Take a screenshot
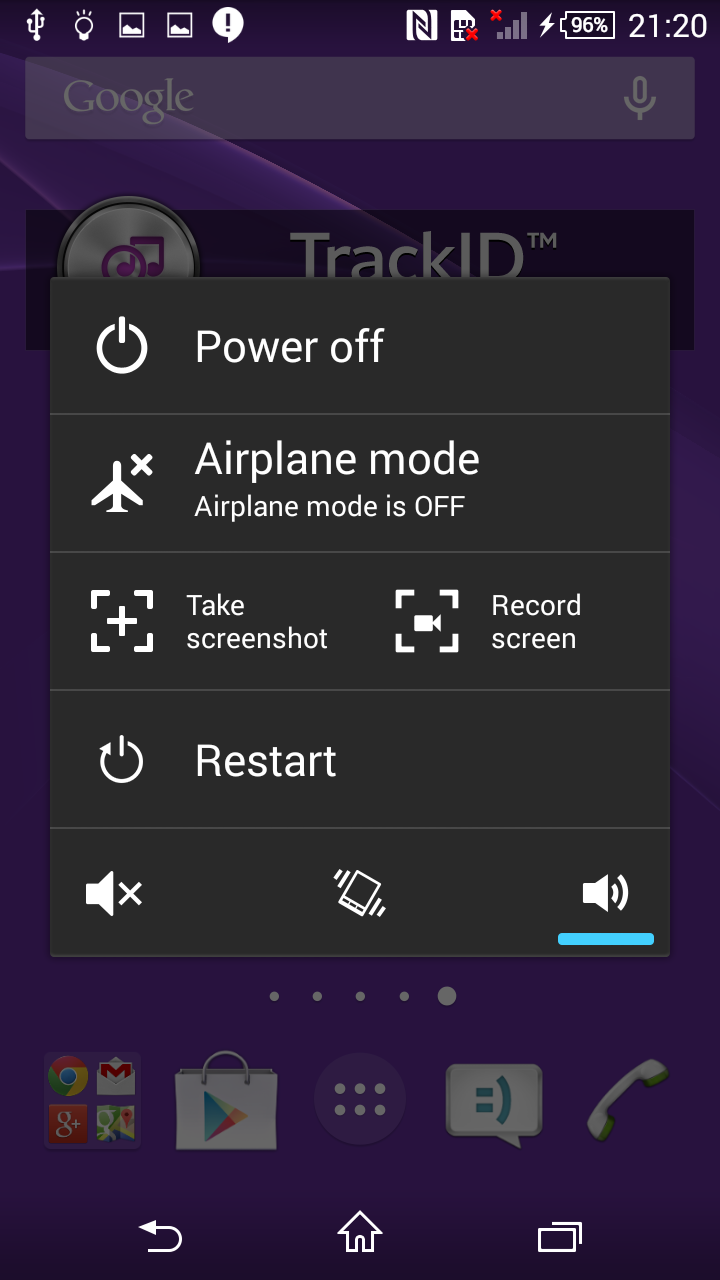The height and width of the screenshot is (1280, 720). point(208,621)
